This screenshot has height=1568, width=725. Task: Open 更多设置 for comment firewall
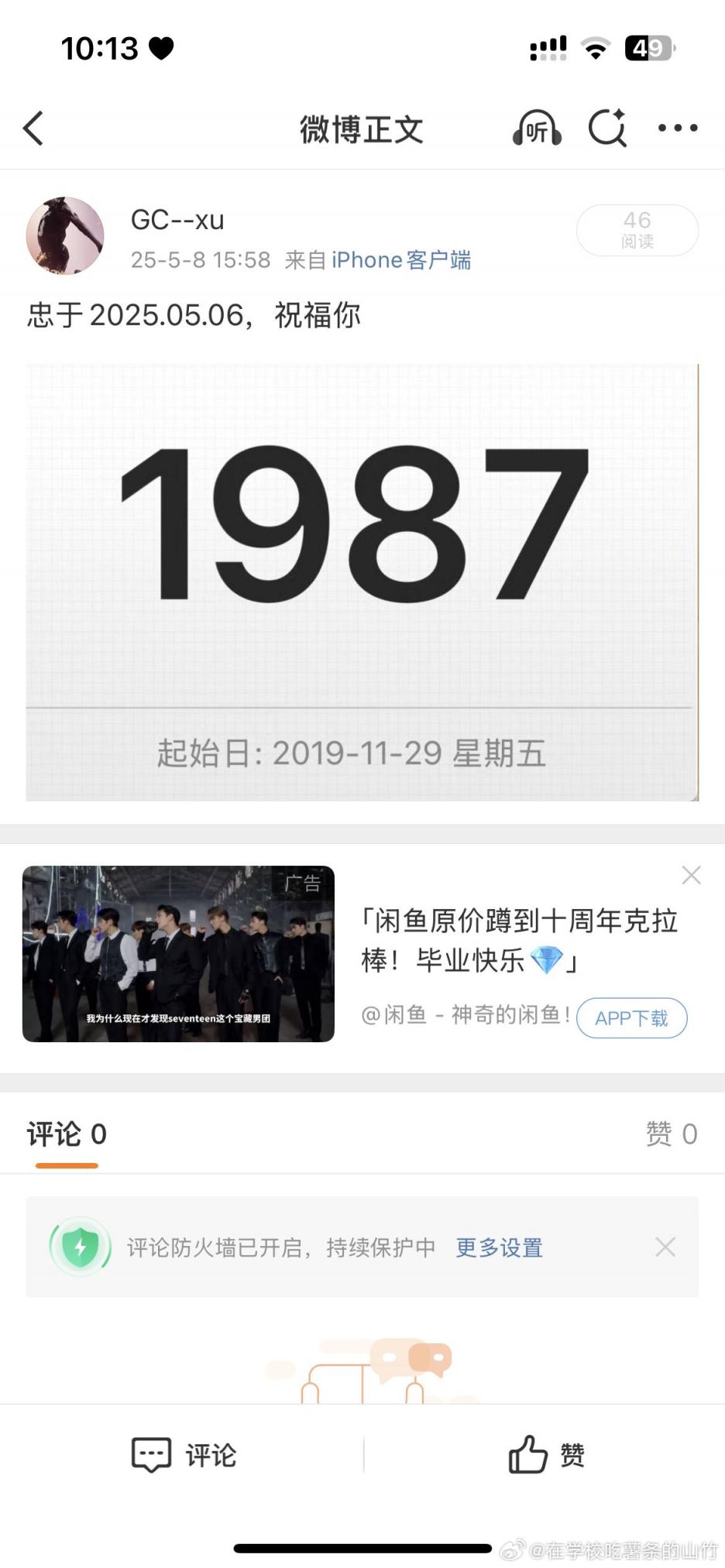[499, 1247]
